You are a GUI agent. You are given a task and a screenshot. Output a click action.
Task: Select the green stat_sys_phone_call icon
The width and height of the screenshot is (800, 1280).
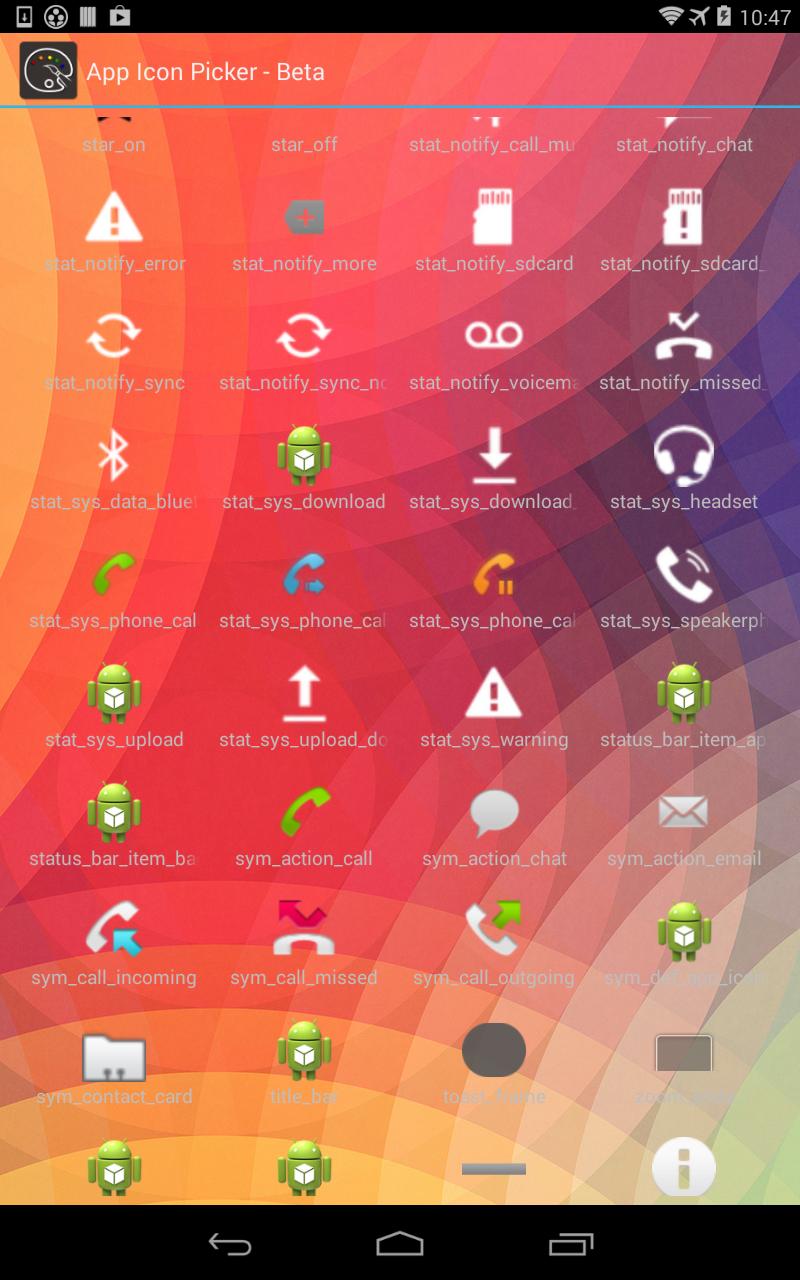coord(114,575)
